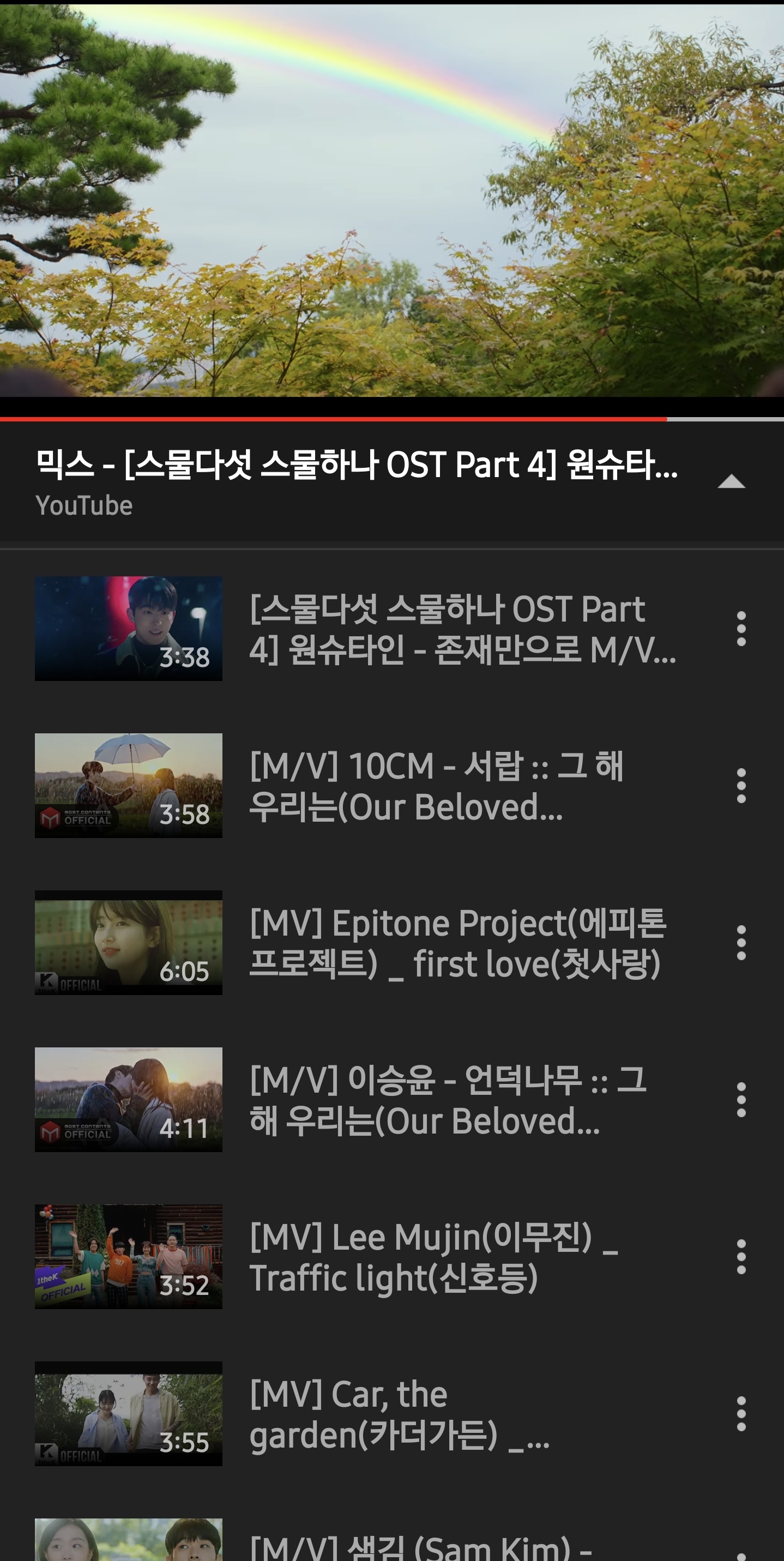
Task: Open options for Lee Mujin Traffic light
Action: click(x=740, y=1256)
